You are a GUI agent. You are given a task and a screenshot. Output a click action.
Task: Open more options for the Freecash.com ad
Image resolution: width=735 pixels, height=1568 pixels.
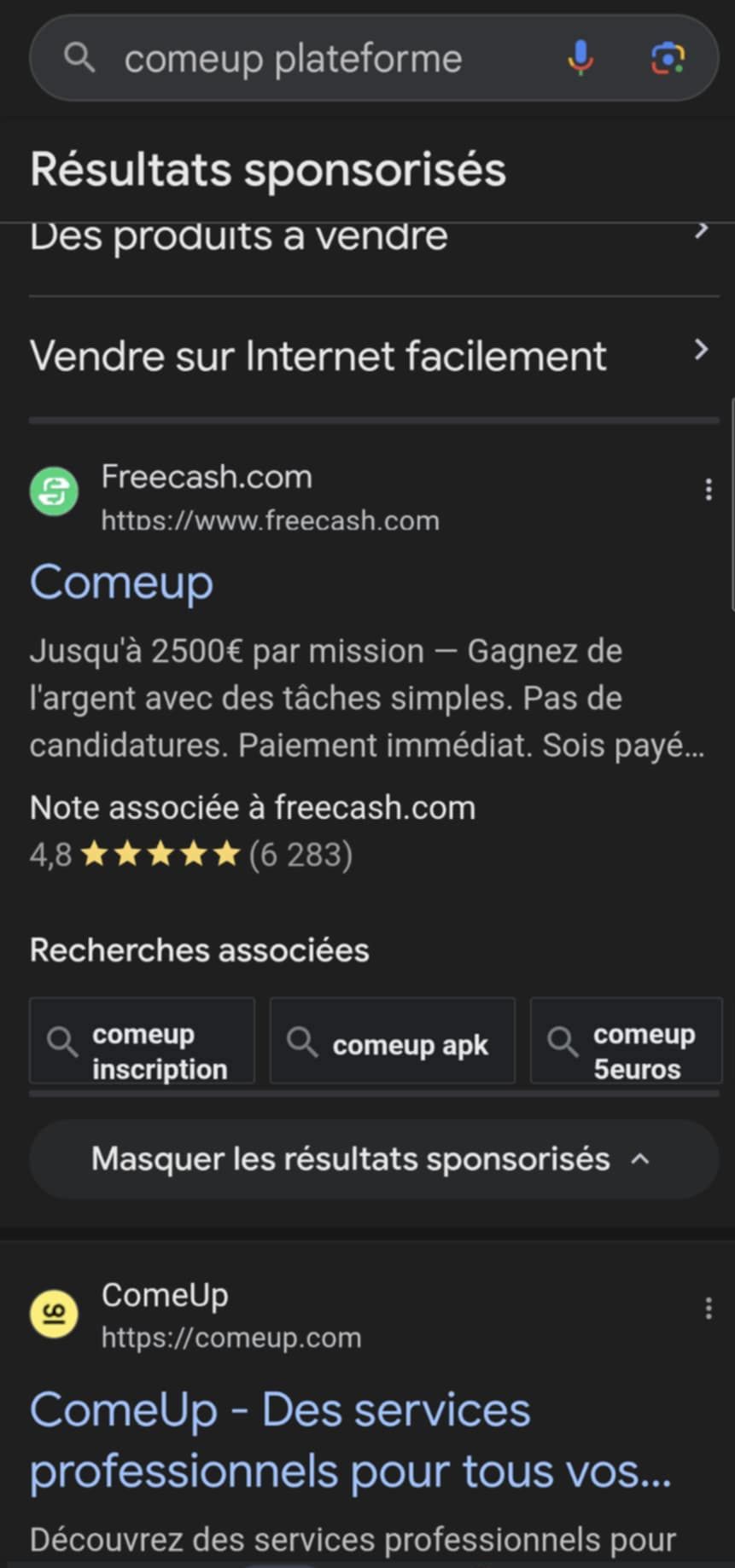click(708, 490)
